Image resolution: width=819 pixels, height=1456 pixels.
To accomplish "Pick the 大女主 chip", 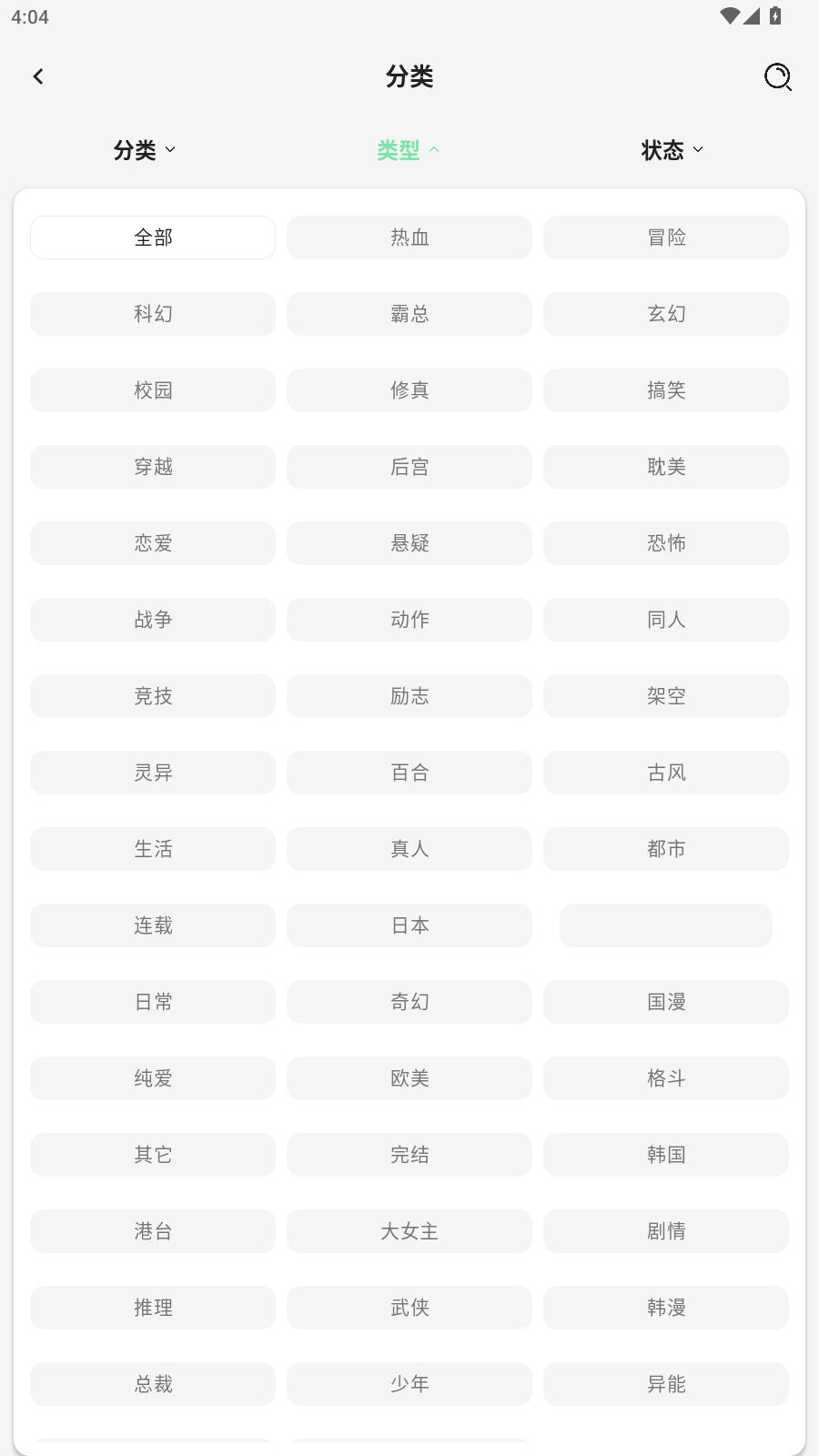I will click(x=409, y=1231).
